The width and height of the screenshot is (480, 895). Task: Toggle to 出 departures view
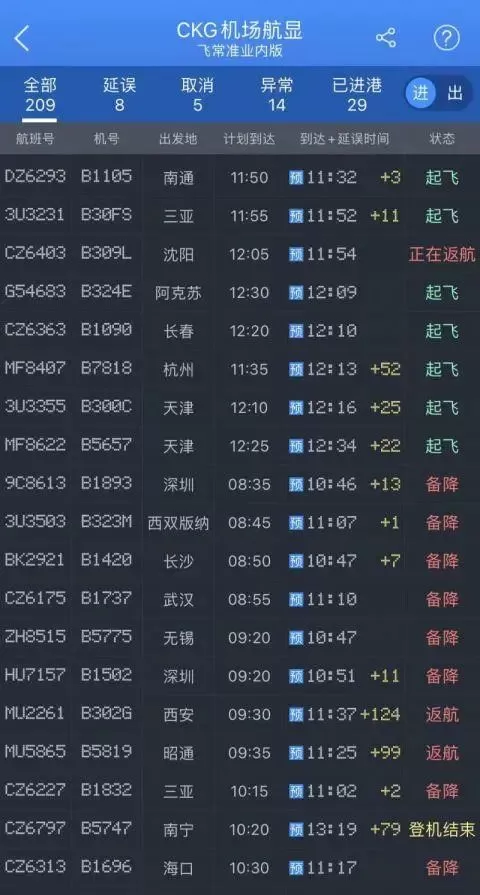pos(456,93)
